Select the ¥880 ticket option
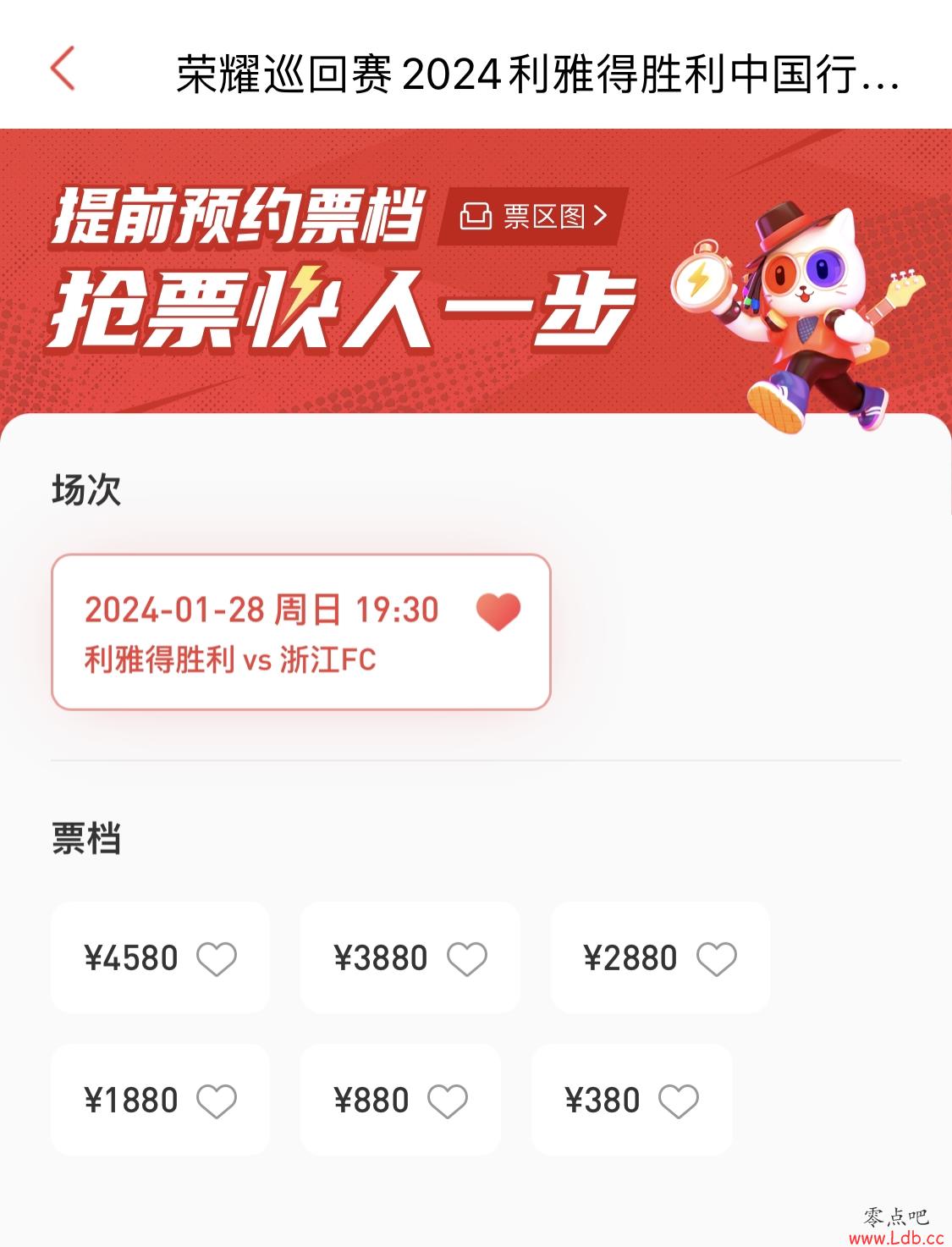This screenshot has width=952, height=1247. (x=399, y=1100)
